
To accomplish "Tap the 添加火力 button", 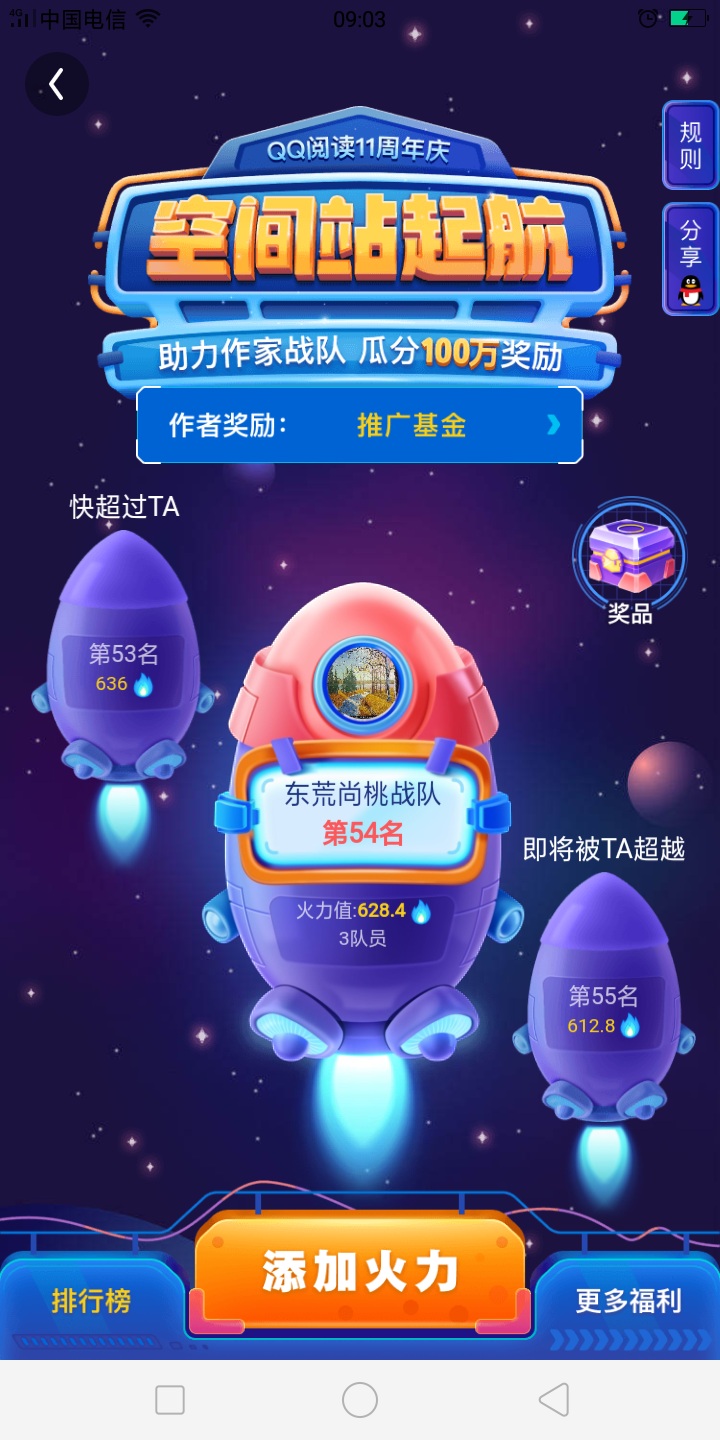I will click(360, 1272).
